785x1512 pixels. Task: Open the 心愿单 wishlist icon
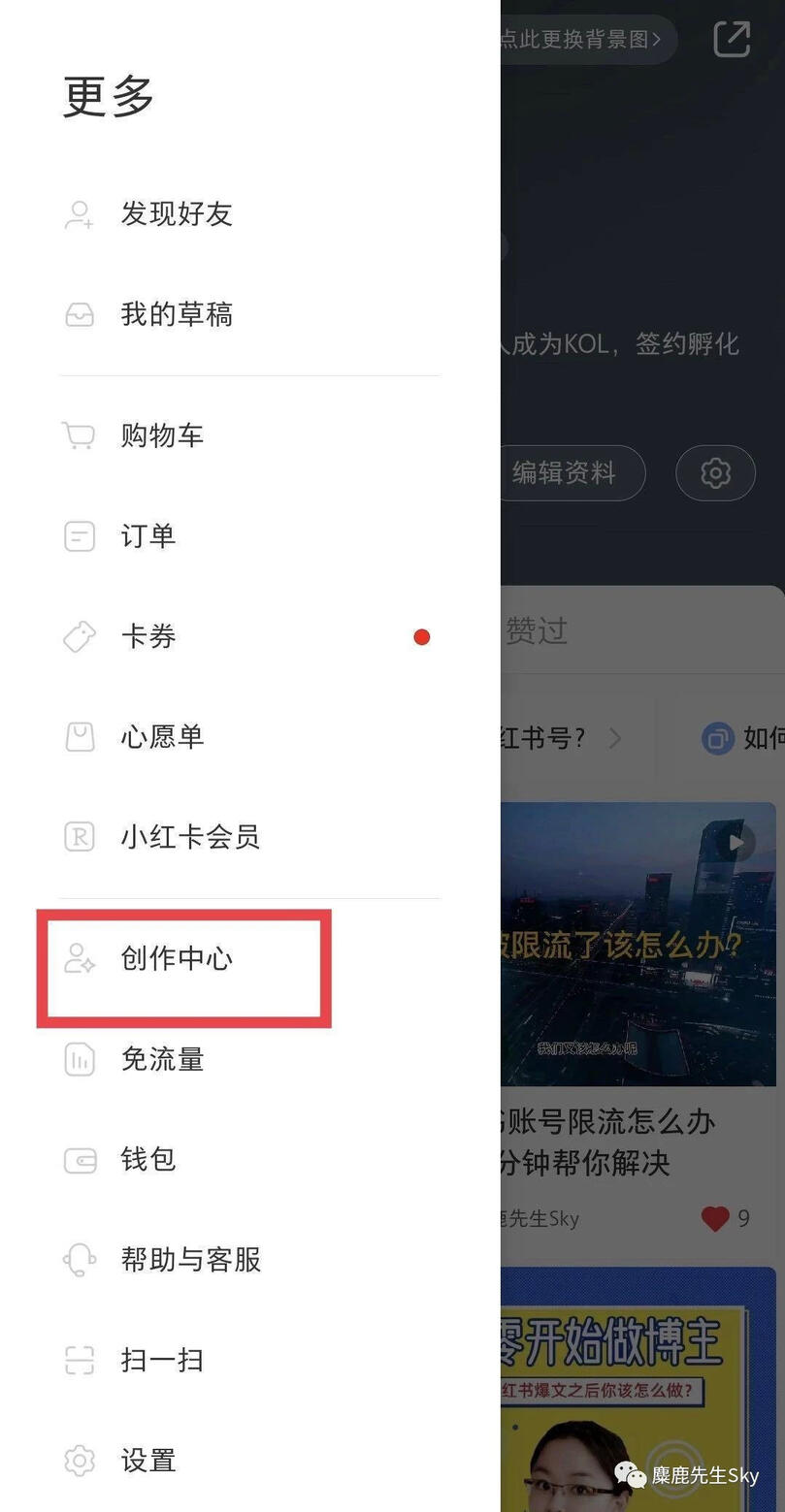(x=79, y=737)
